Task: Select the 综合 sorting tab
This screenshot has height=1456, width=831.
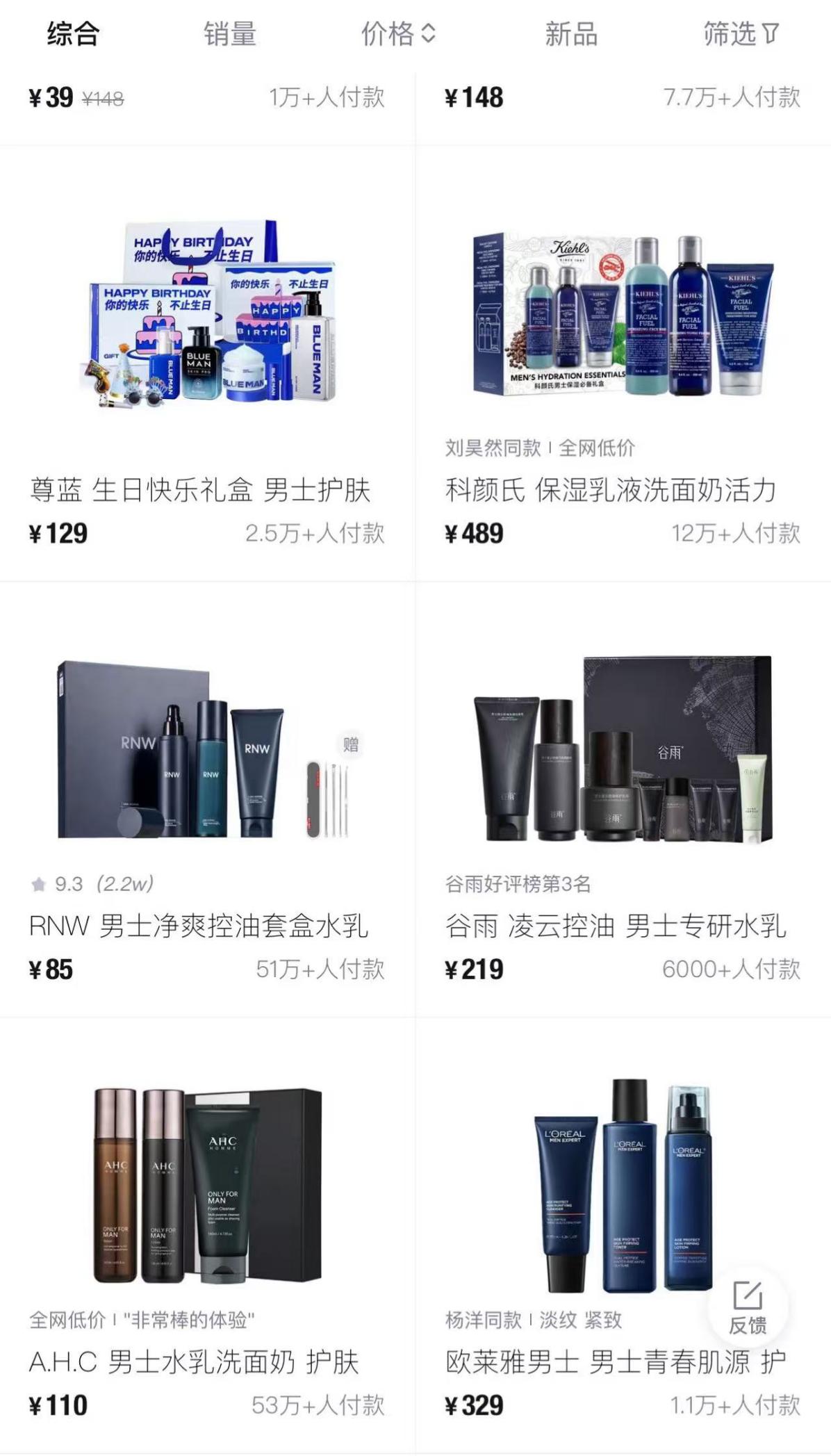Action: point(73,33)
